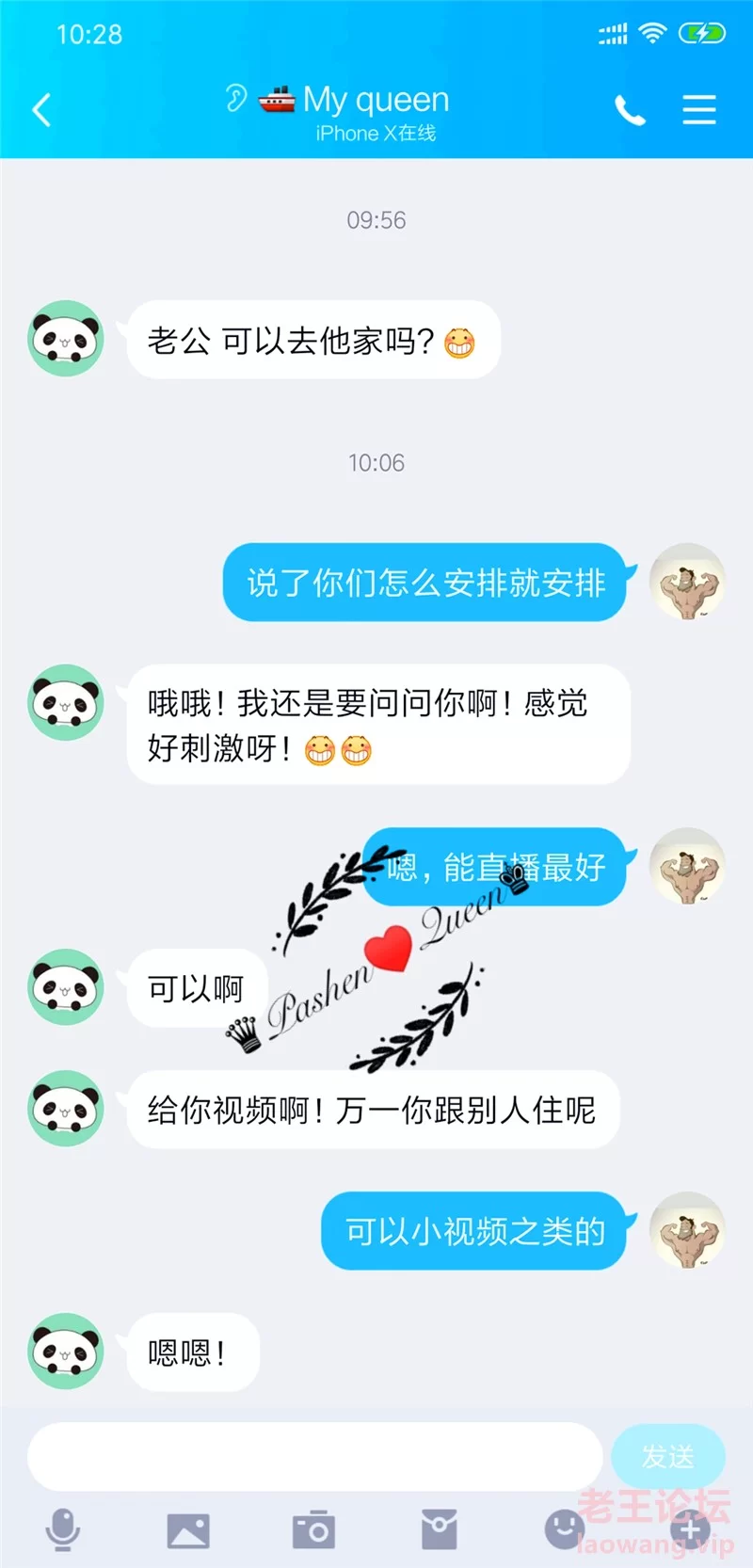753x1568 pixels.
Task: Open the panda avatar beside 嗯嗯！
Action: coord(66,1352)
